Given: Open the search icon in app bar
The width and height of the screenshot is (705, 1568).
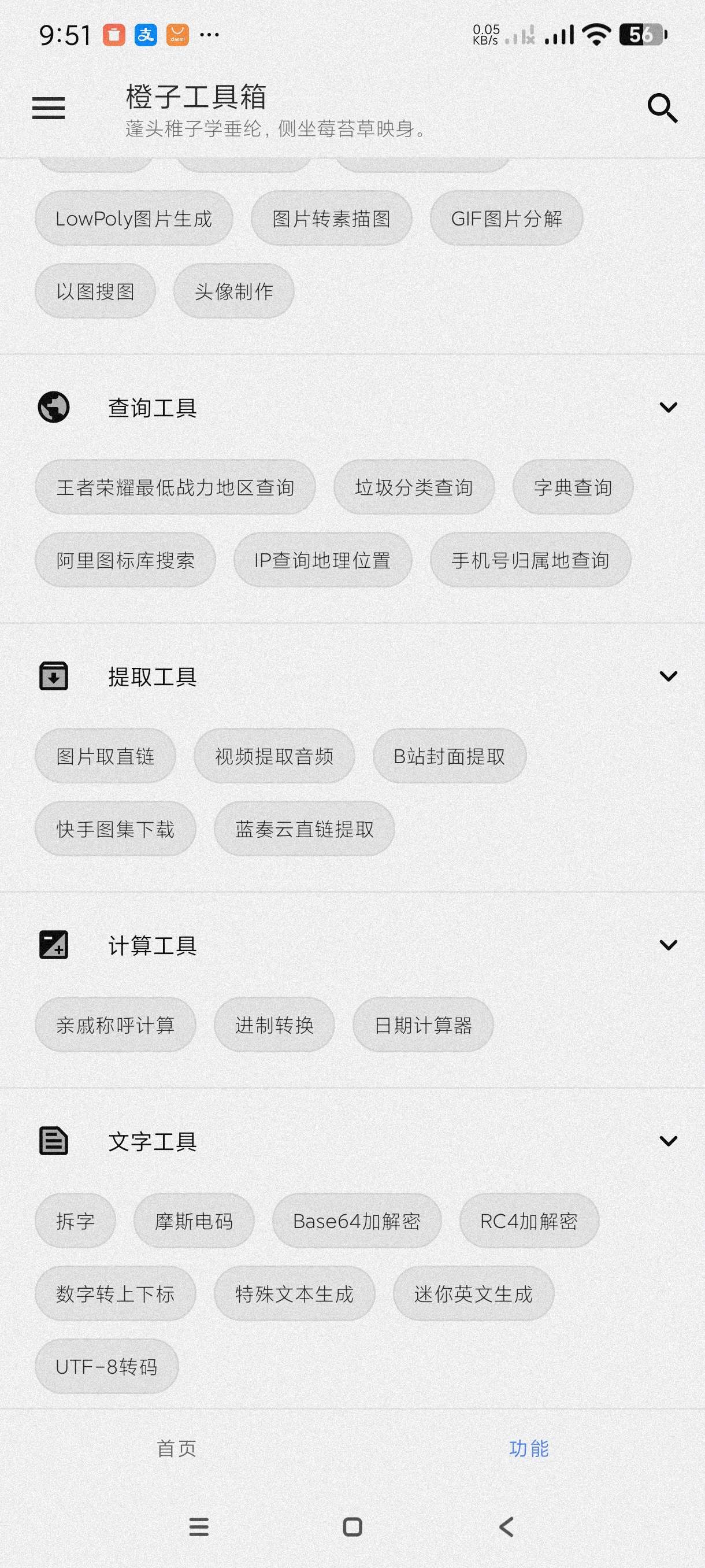Looking at the screenshot, I should [662, 108].
